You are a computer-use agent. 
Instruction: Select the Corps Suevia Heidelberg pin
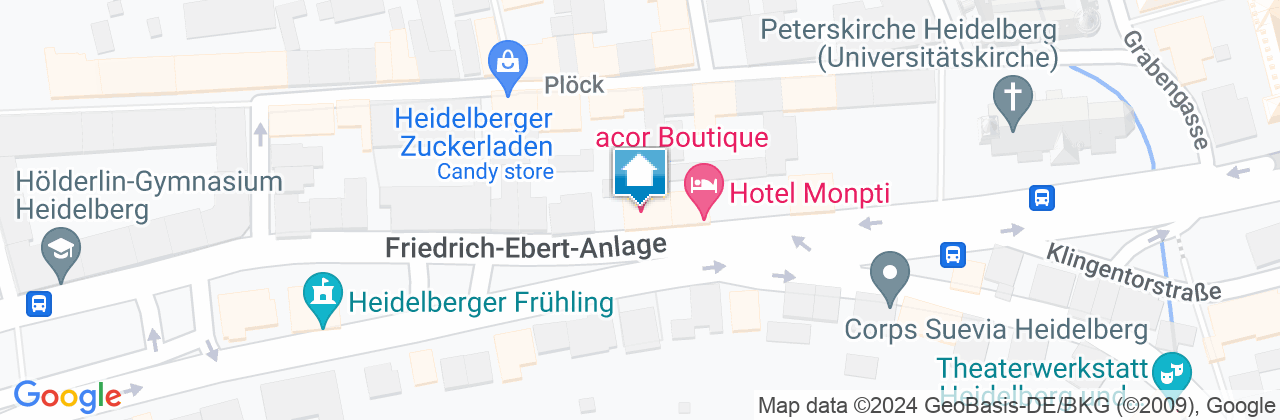tap(889, 274)
